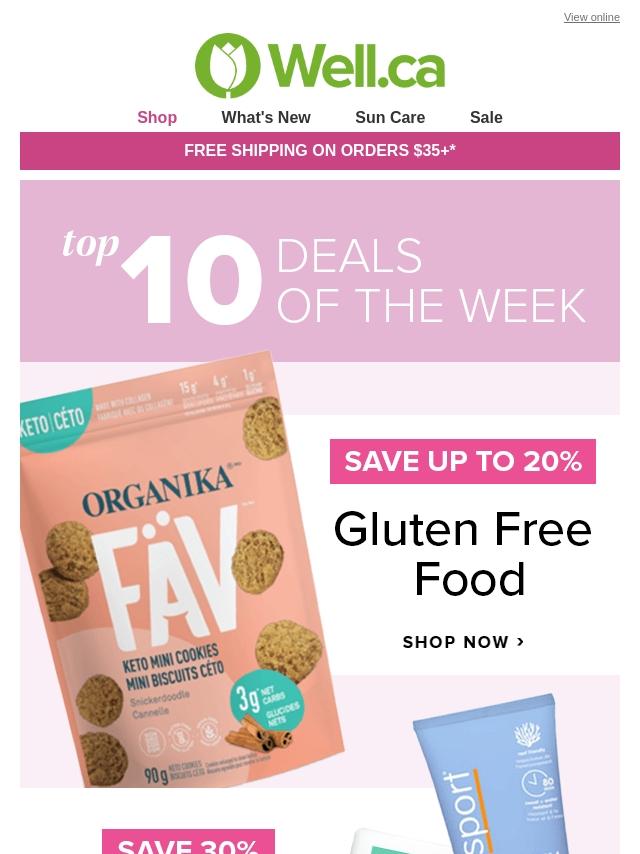Viewport: 640px width, 854px height.
Task: Open the Sale section
Action: tap(486, 117)
